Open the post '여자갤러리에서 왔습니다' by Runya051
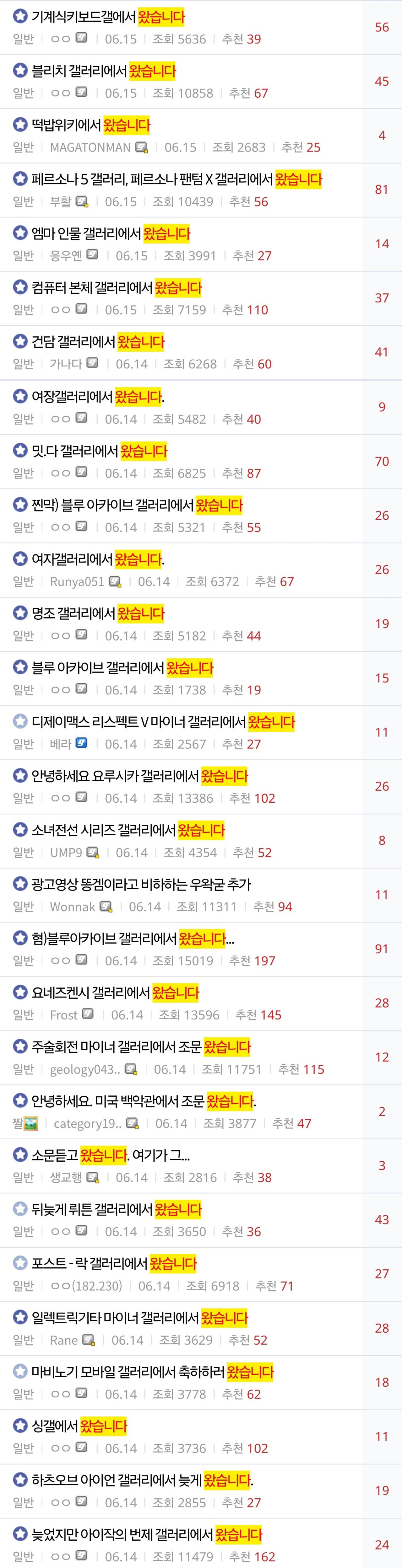The image size is (402, 1568). [97, 559]
